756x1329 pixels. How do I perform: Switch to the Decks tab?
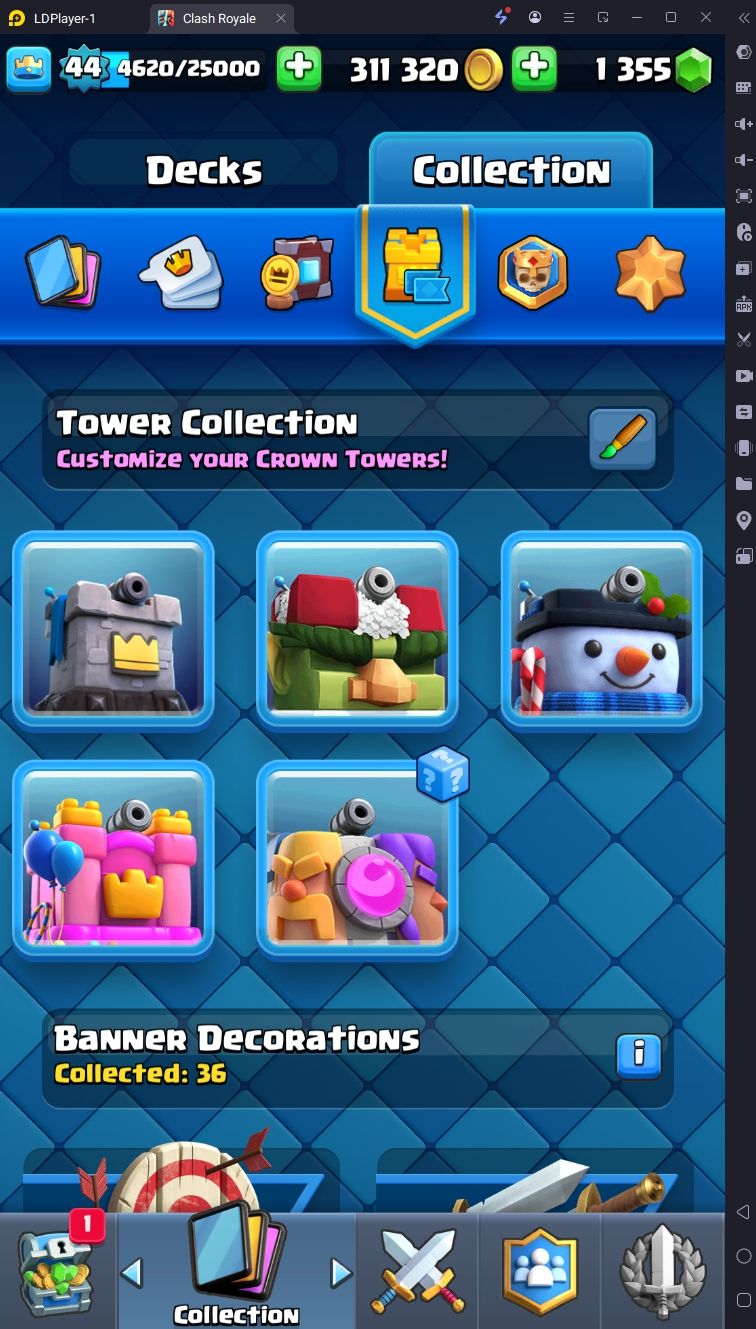coord(204,171)
